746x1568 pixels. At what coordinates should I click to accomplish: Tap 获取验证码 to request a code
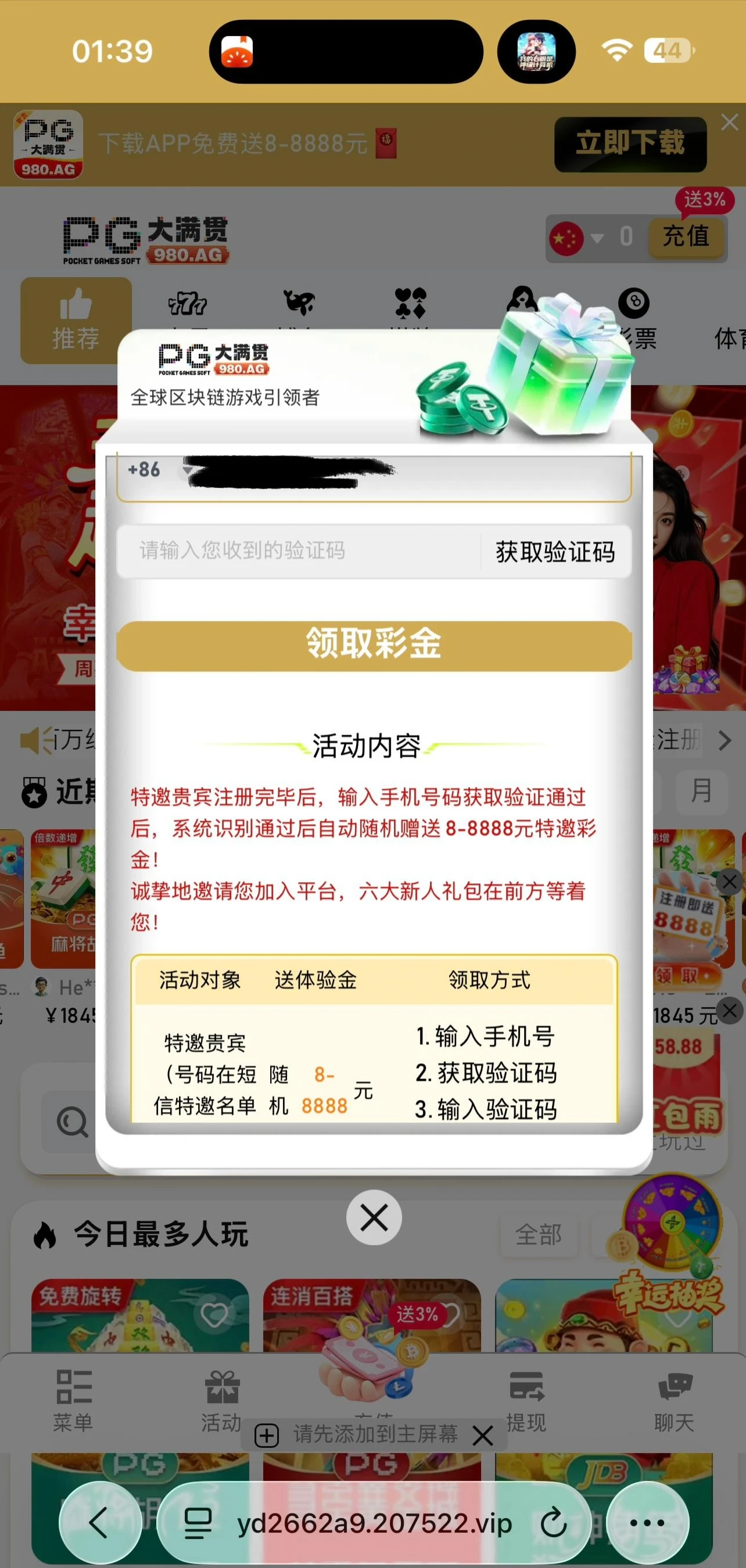(555, 552)
